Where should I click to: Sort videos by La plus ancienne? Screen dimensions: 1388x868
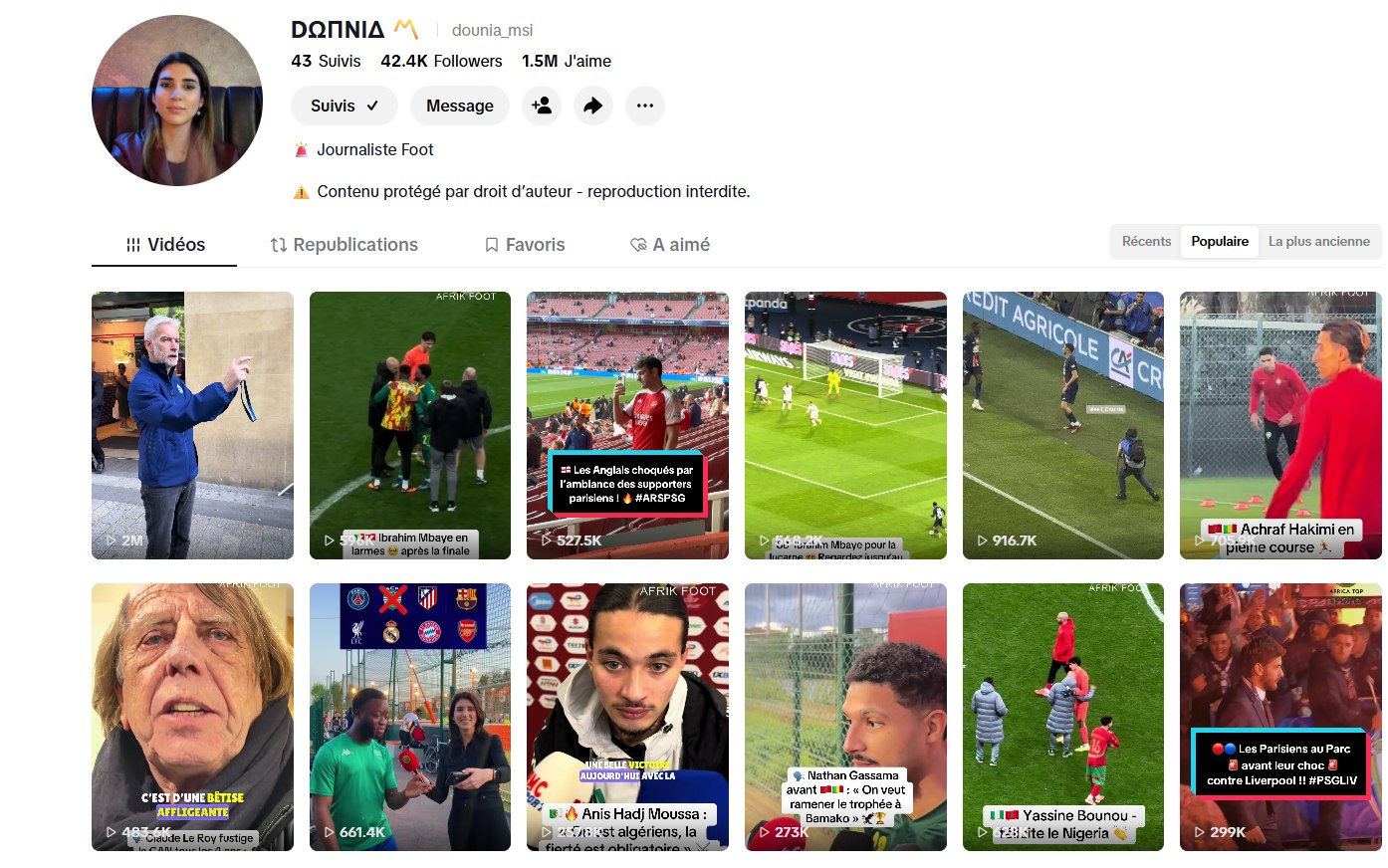[1318, 242]
